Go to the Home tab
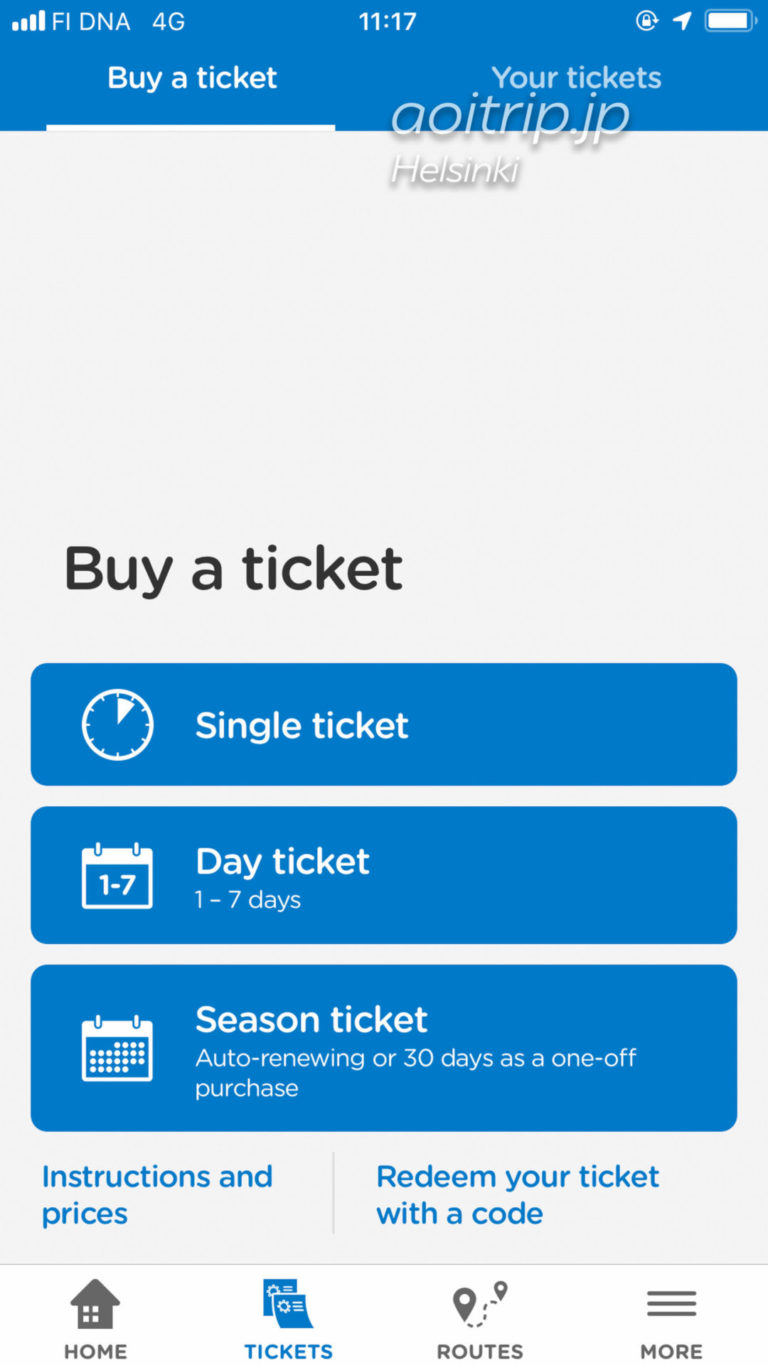Viewport: 768px width, 1365px height. (96, 1319)
